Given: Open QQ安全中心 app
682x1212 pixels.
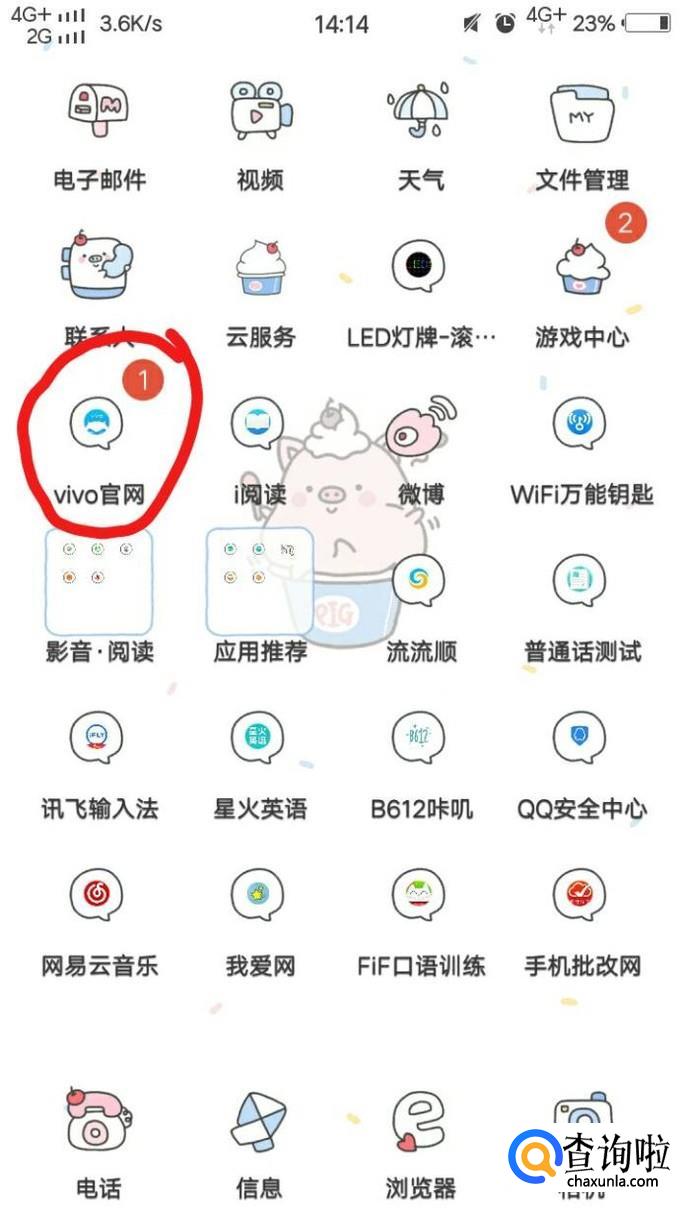Looking at the screenshot, I should coord(581,738).
